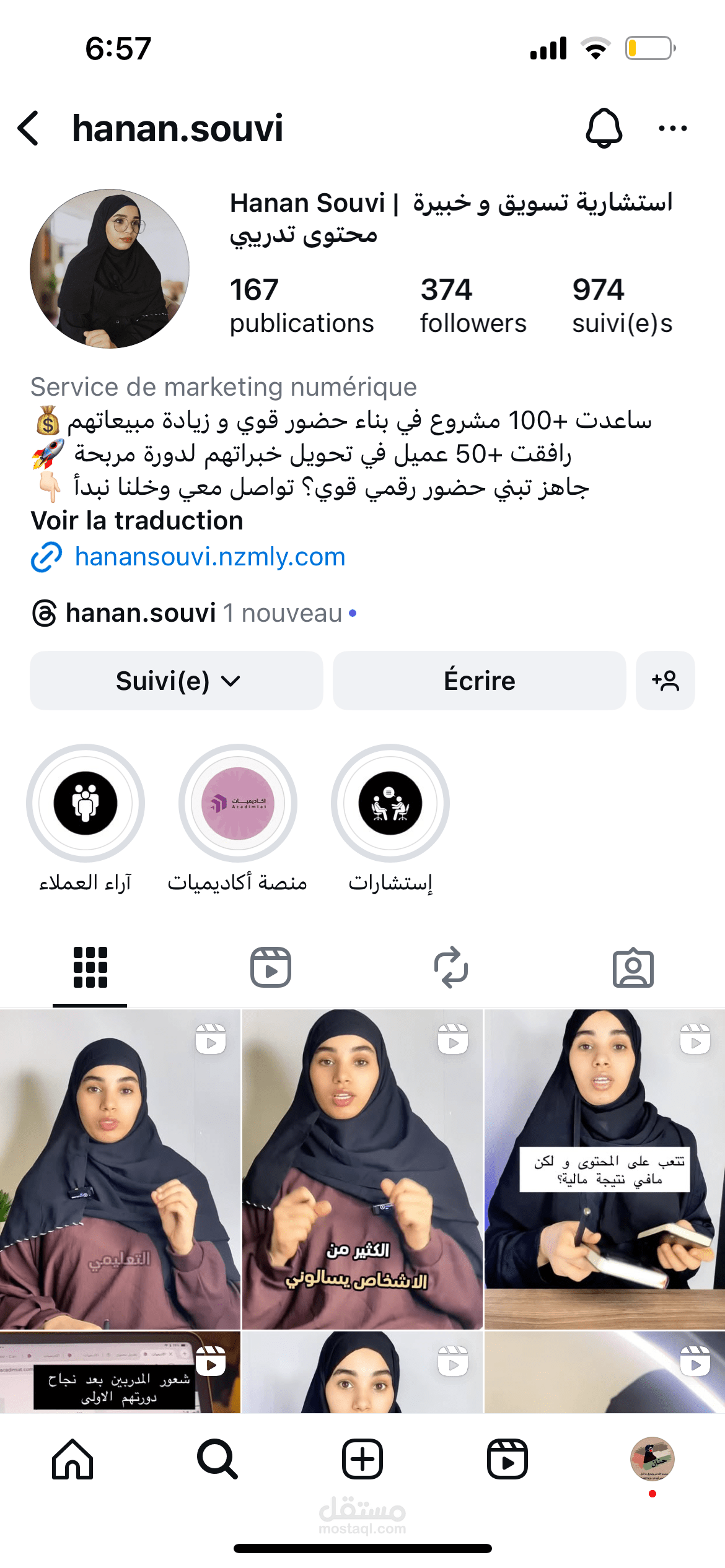
Task: Open the notifications bell for hanan.souvi
Action: [x=604, y=128]
